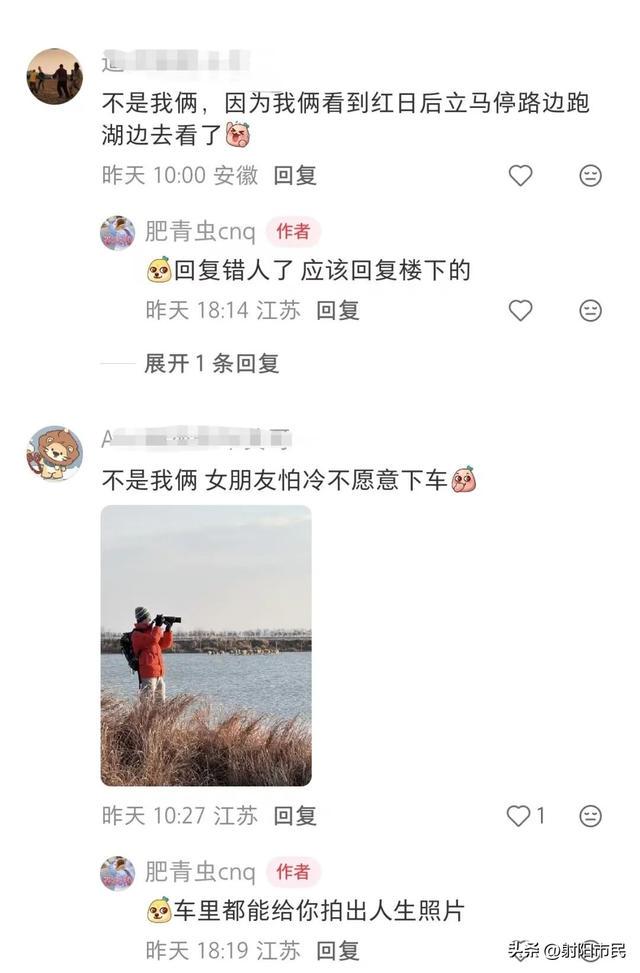Reply to the author's 18:14 comment
This screenshot has width=640, height=973.
tap(338, 311)
